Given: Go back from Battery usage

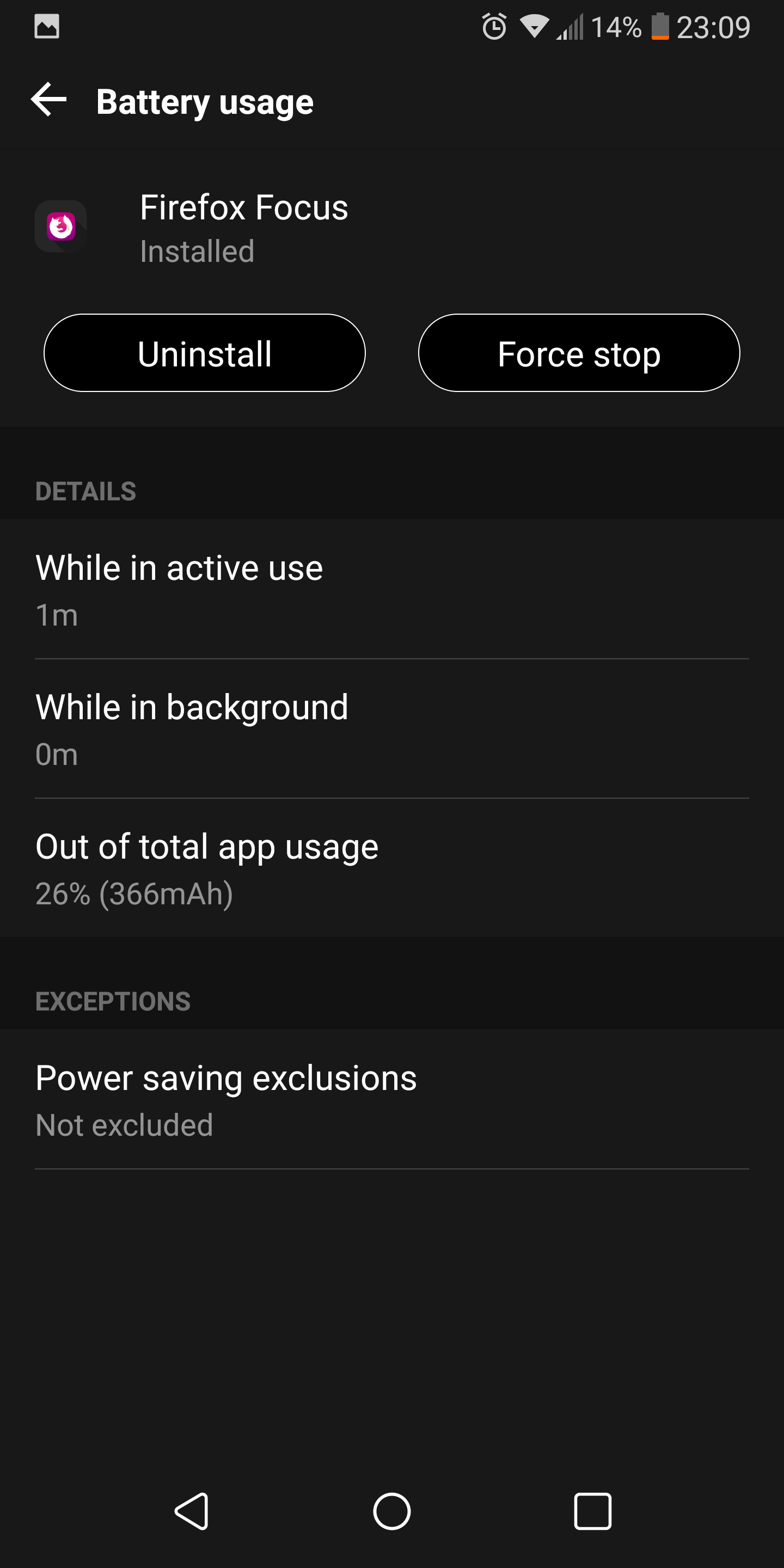Looking at the screenshot, I should pyautogui.click(x=48, y=100).
